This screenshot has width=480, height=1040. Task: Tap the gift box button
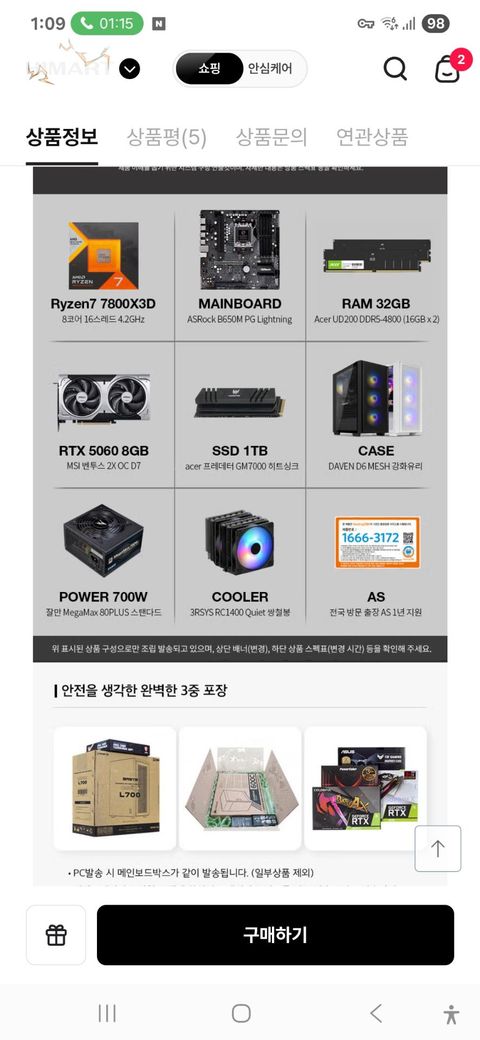(56, 935)
